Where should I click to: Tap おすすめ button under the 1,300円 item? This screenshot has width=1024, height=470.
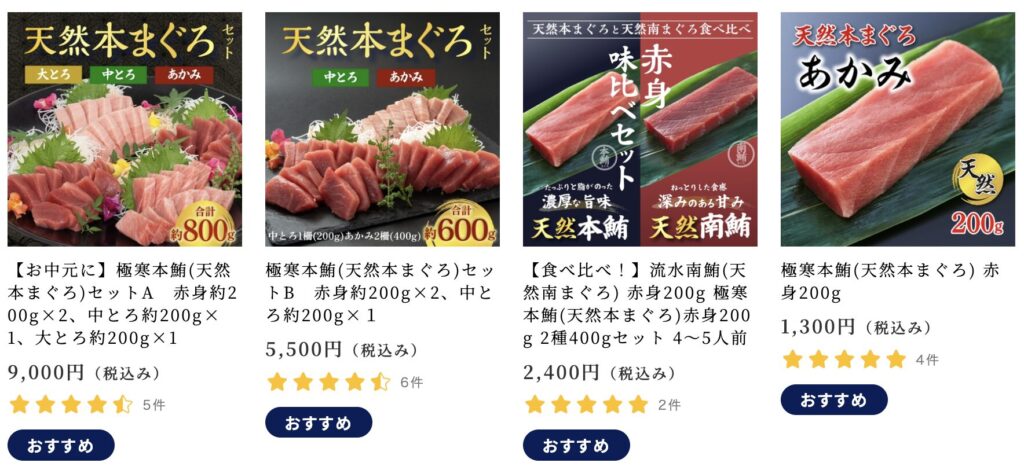[x=834, y=400]
